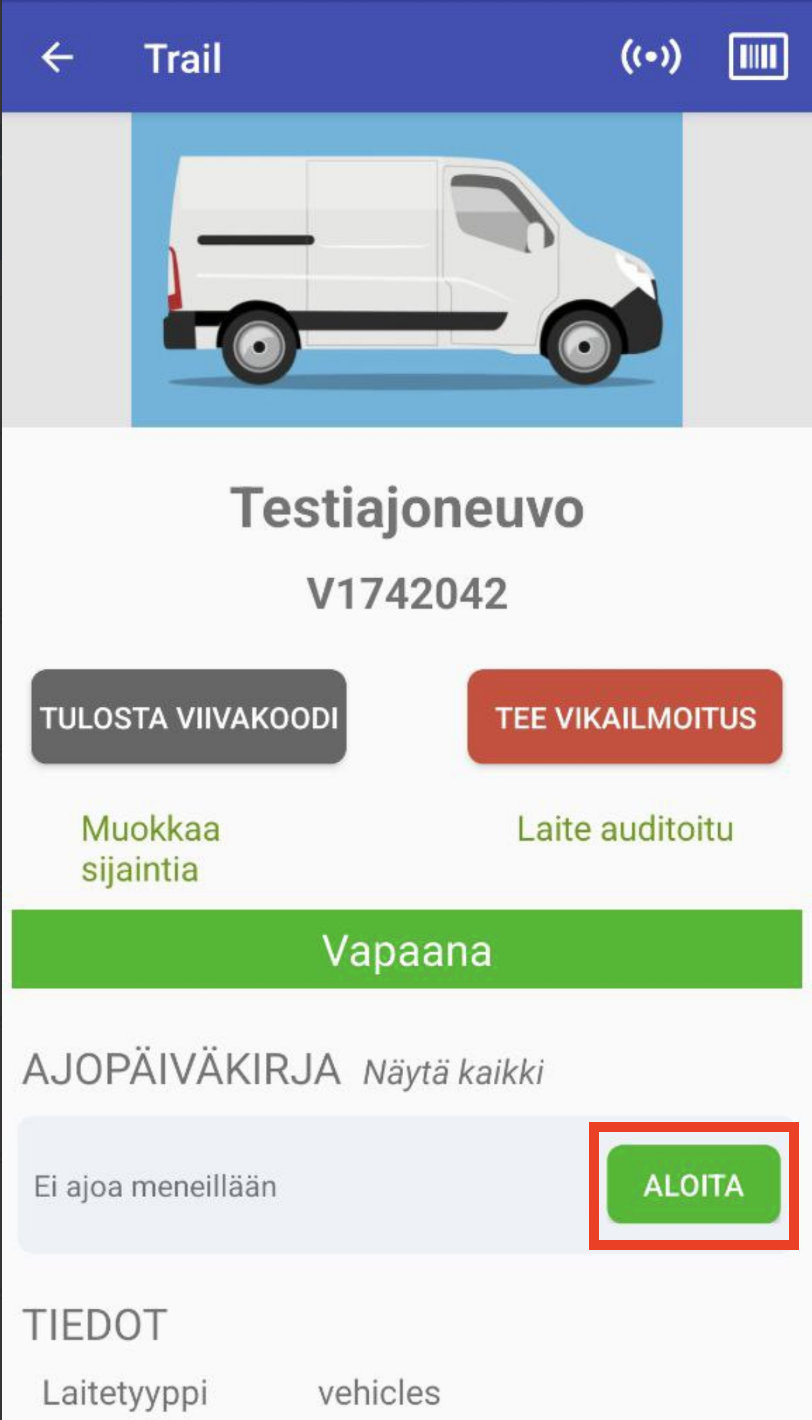812x1420 pixels.
Task: Open the barcode scanner icon
Action: [x=757, y=58]
